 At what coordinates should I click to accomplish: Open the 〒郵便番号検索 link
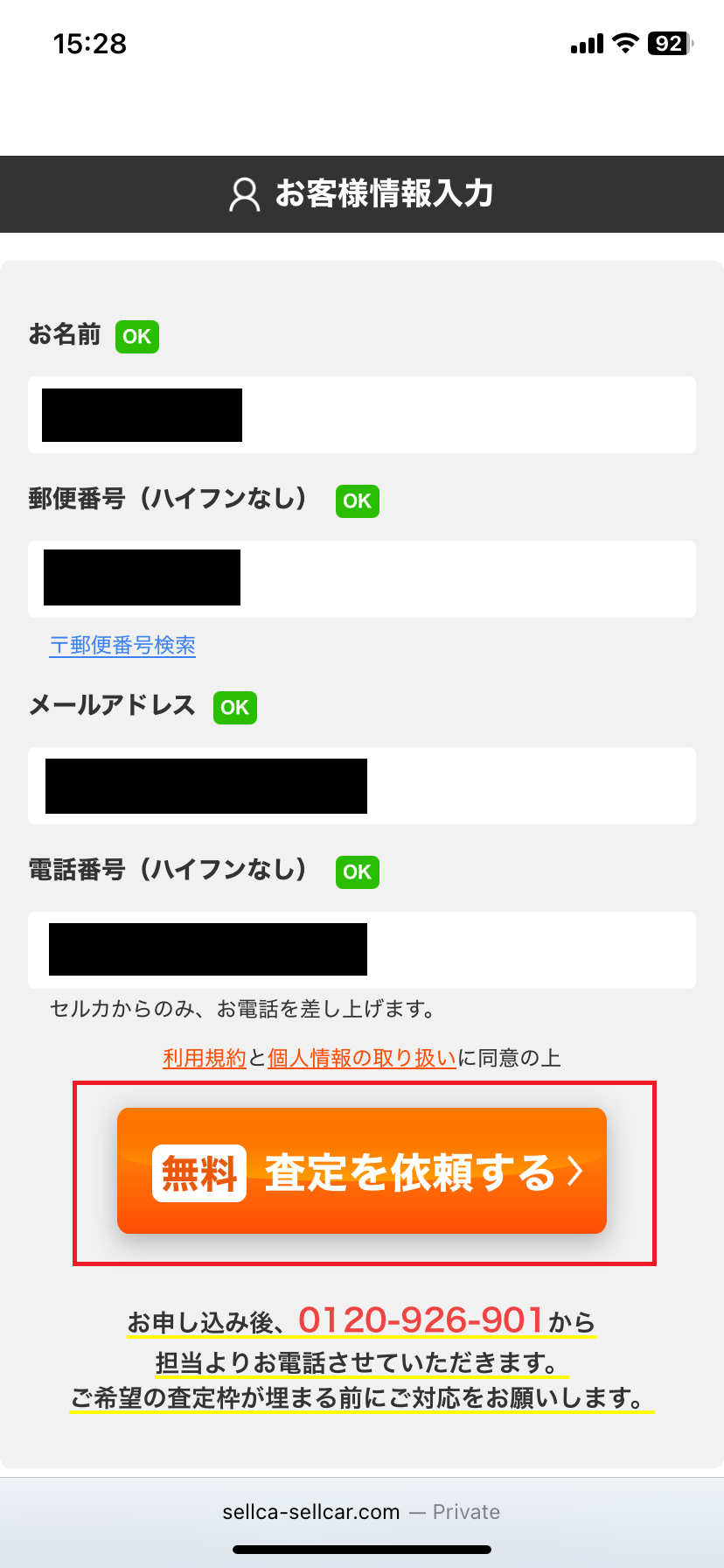tap(122, 646)
